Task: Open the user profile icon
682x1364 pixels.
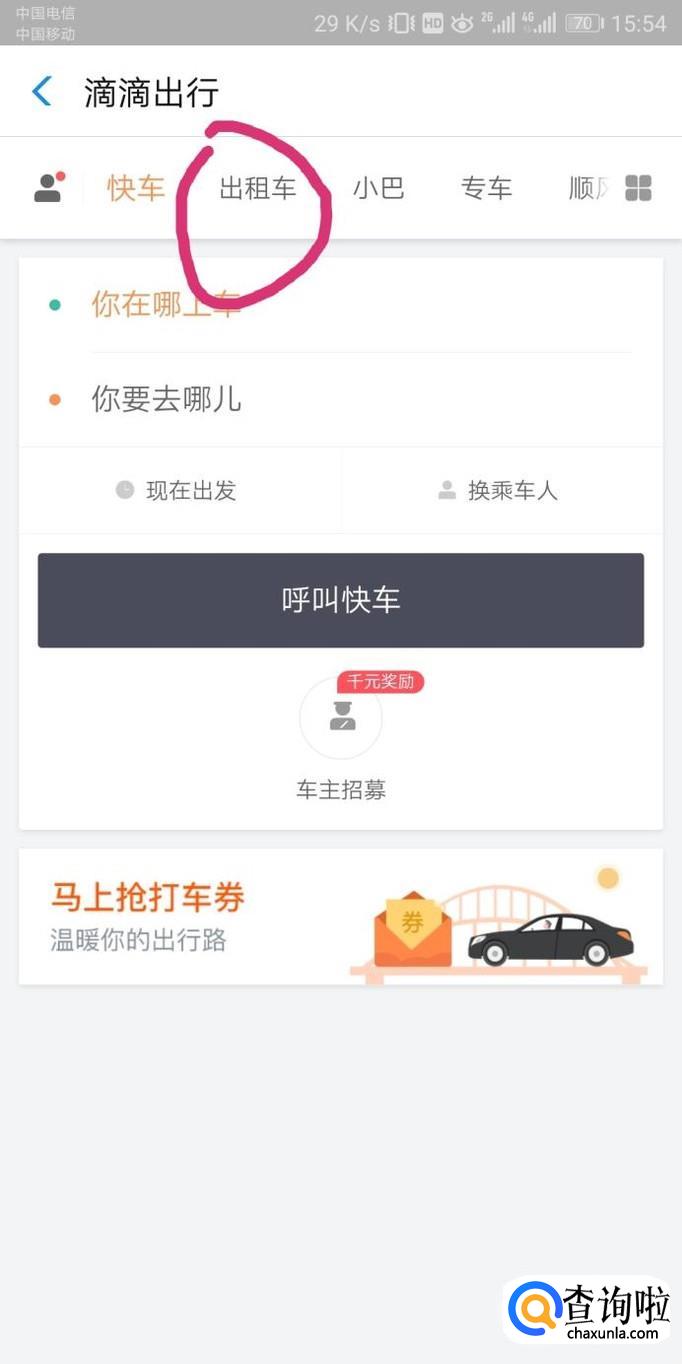Action: (48, 187)
